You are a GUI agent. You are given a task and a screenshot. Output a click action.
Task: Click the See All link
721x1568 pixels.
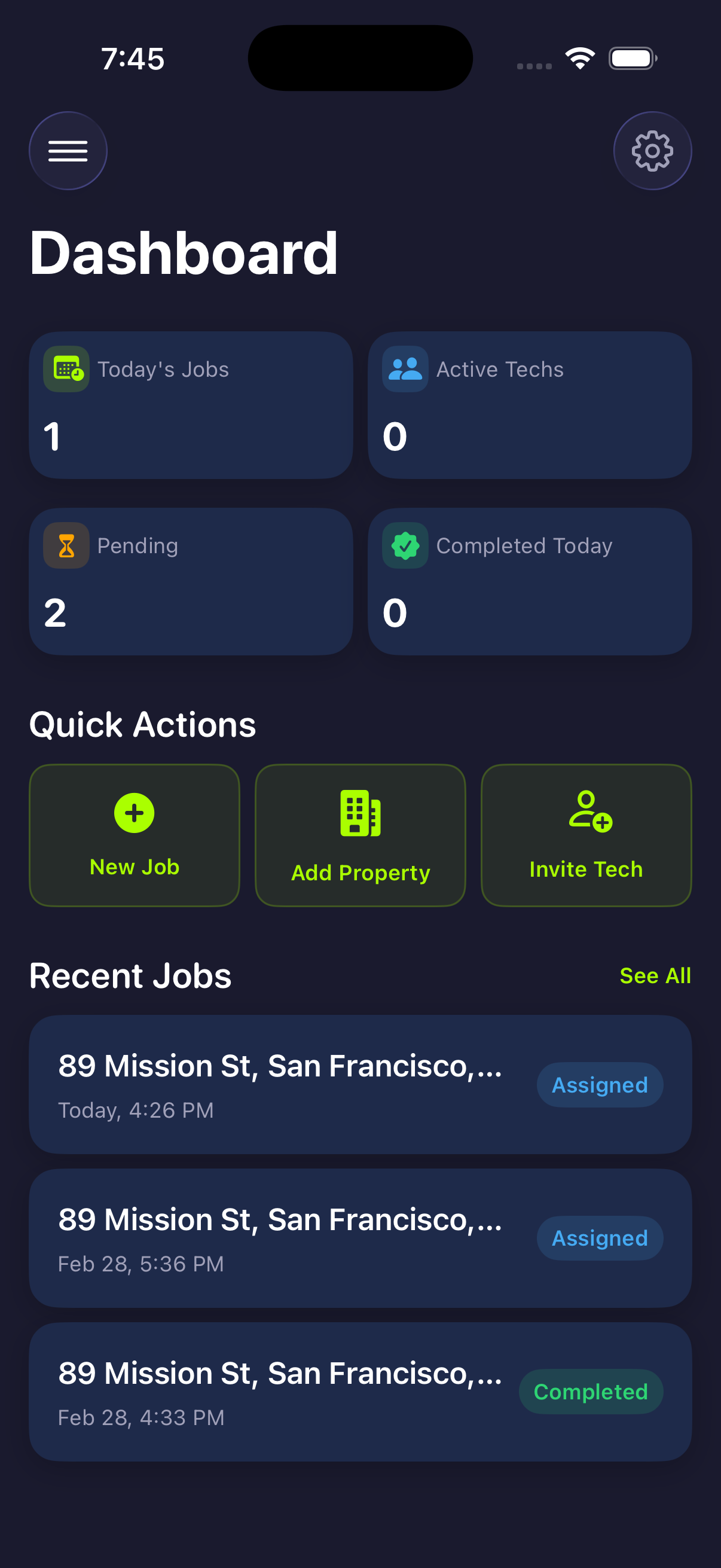pyautogui.click(x=655, y=975)
